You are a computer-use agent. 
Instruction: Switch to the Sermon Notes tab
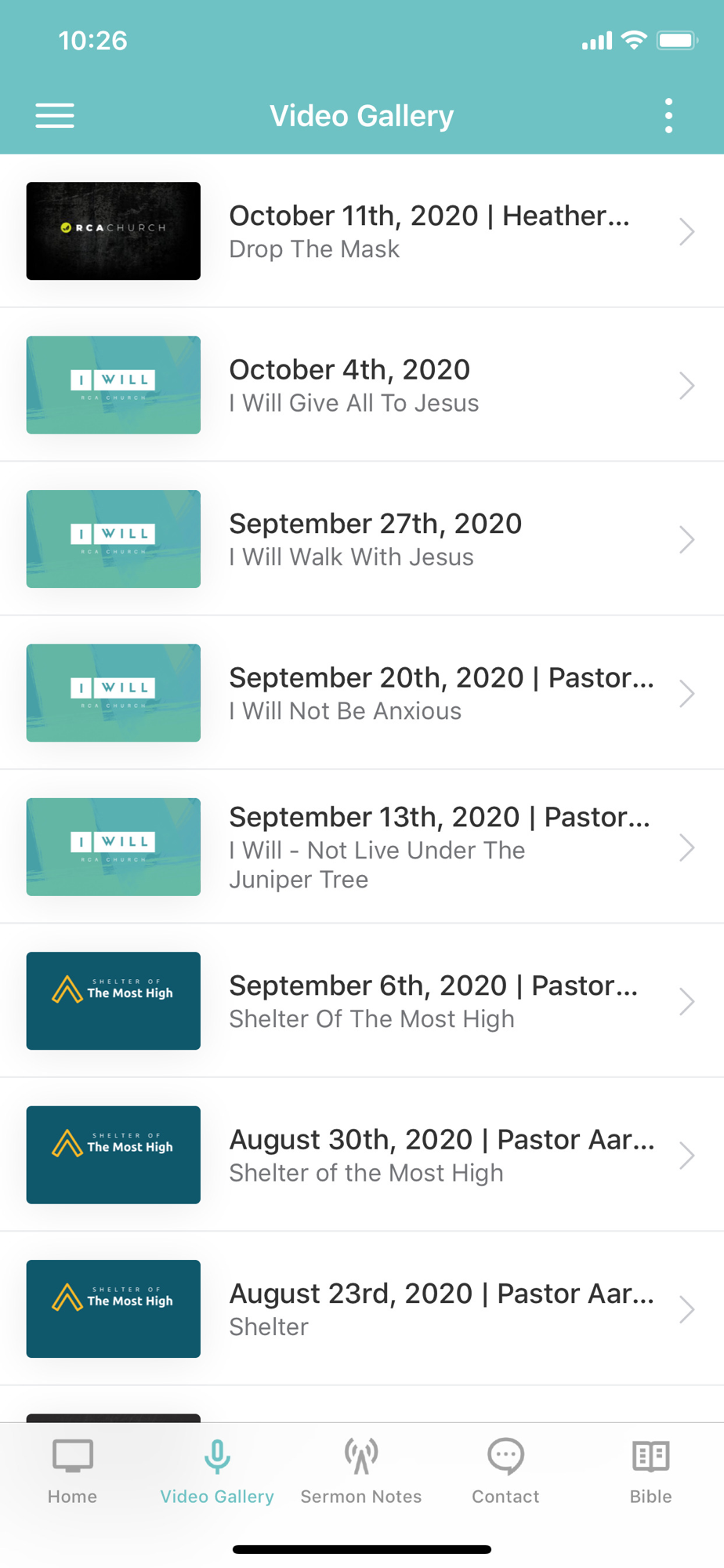click(x=361, y=1472)
